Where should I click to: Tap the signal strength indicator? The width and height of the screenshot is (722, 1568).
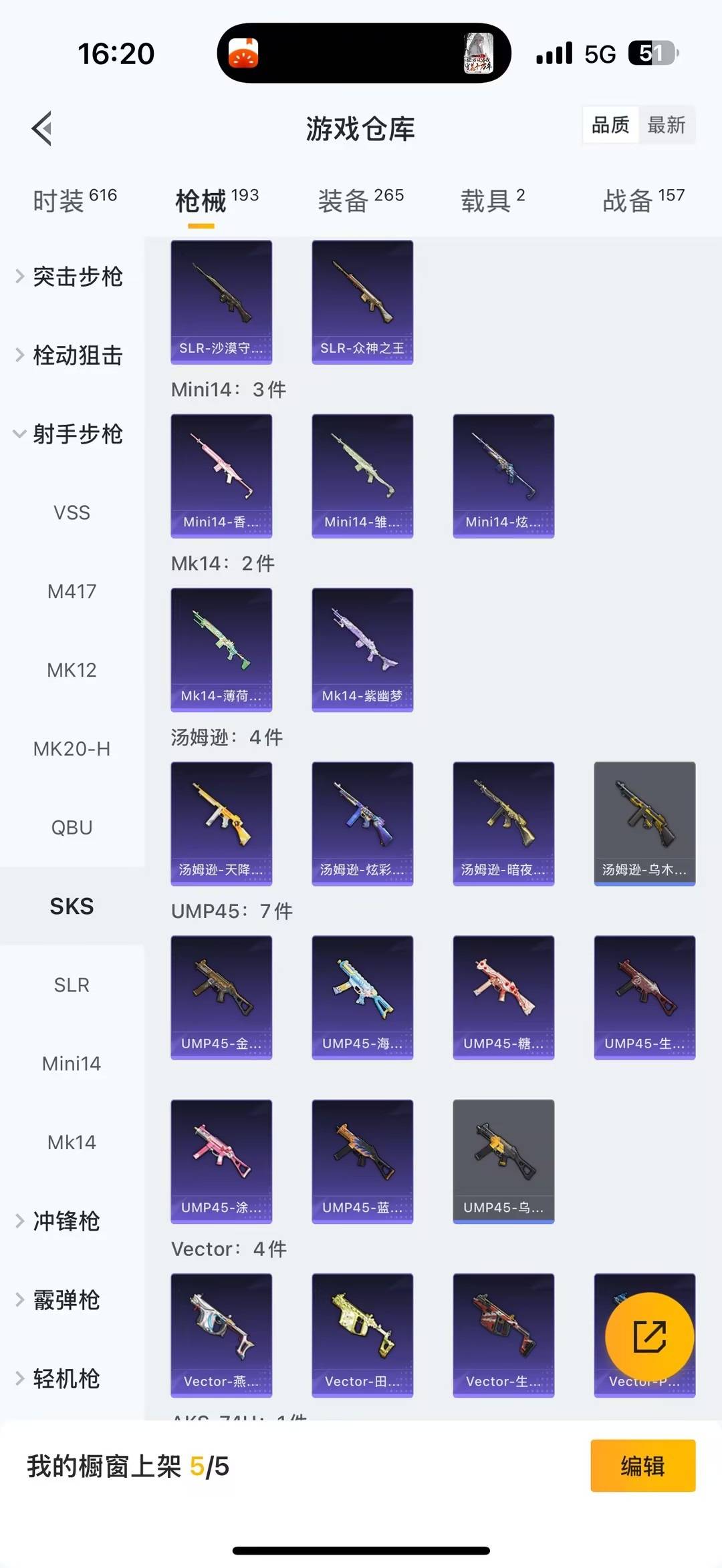pyautogui.click(x=554, y=52)
